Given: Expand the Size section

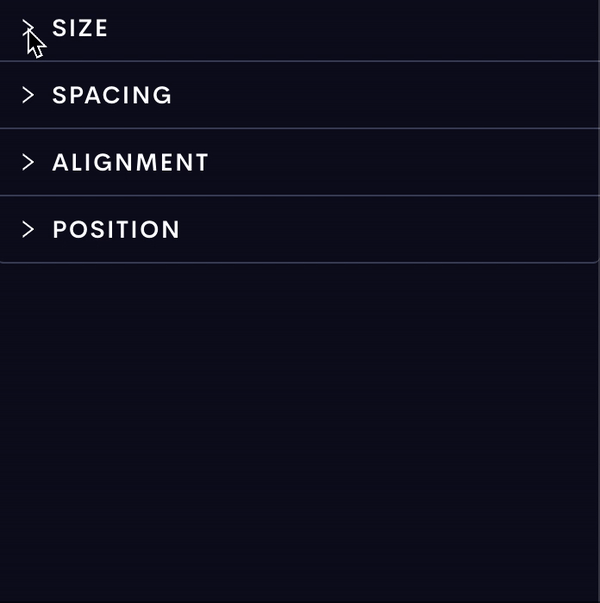Looking at the screenshot, I should pyautogui.click(x=80, y=29).
